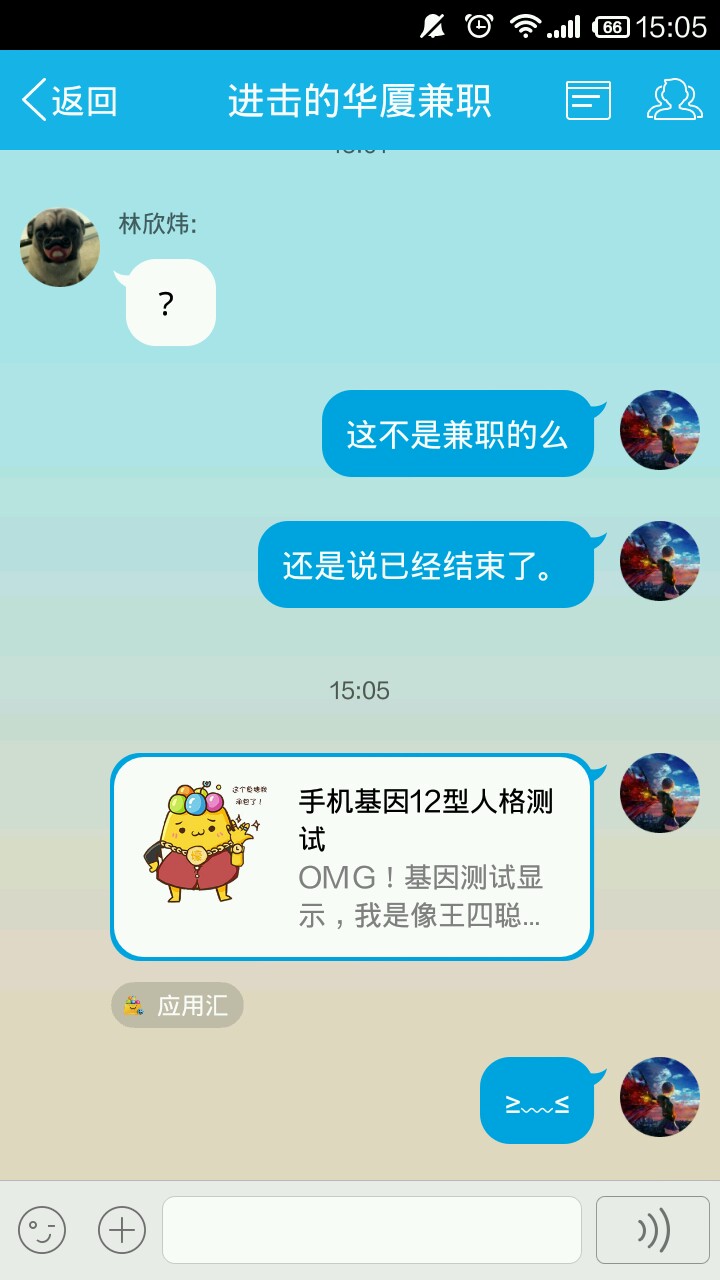Image resolution: width=720 pixels, height=1280 pixels.
Task: Switch to voice message input
Action: click(x=653, y=1230)
